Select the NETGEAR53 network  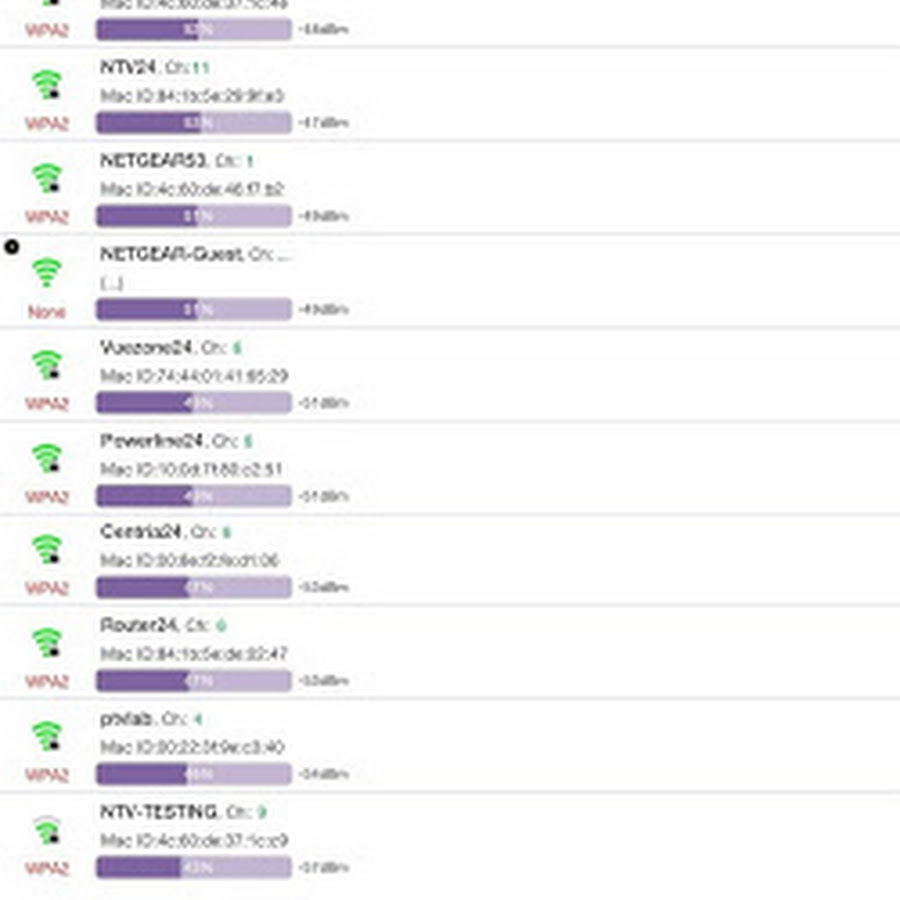(140, 160)
